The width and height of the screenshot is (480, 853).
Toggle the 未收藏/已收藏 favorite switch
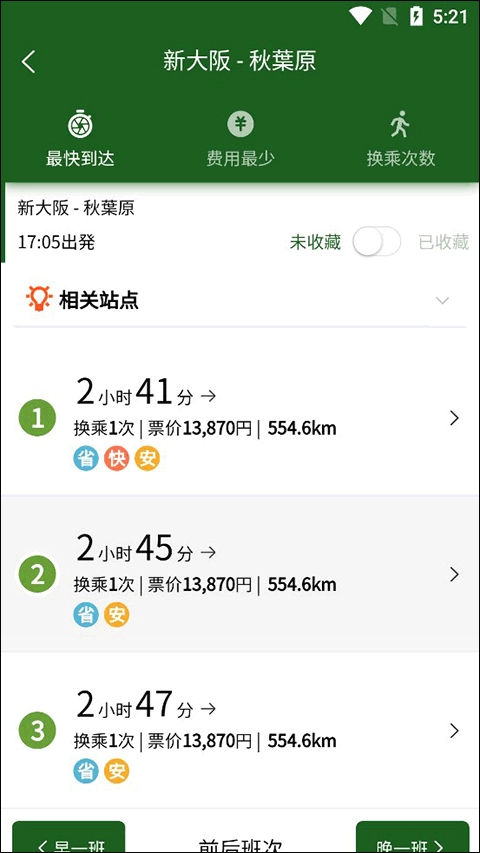pos(377,242)
